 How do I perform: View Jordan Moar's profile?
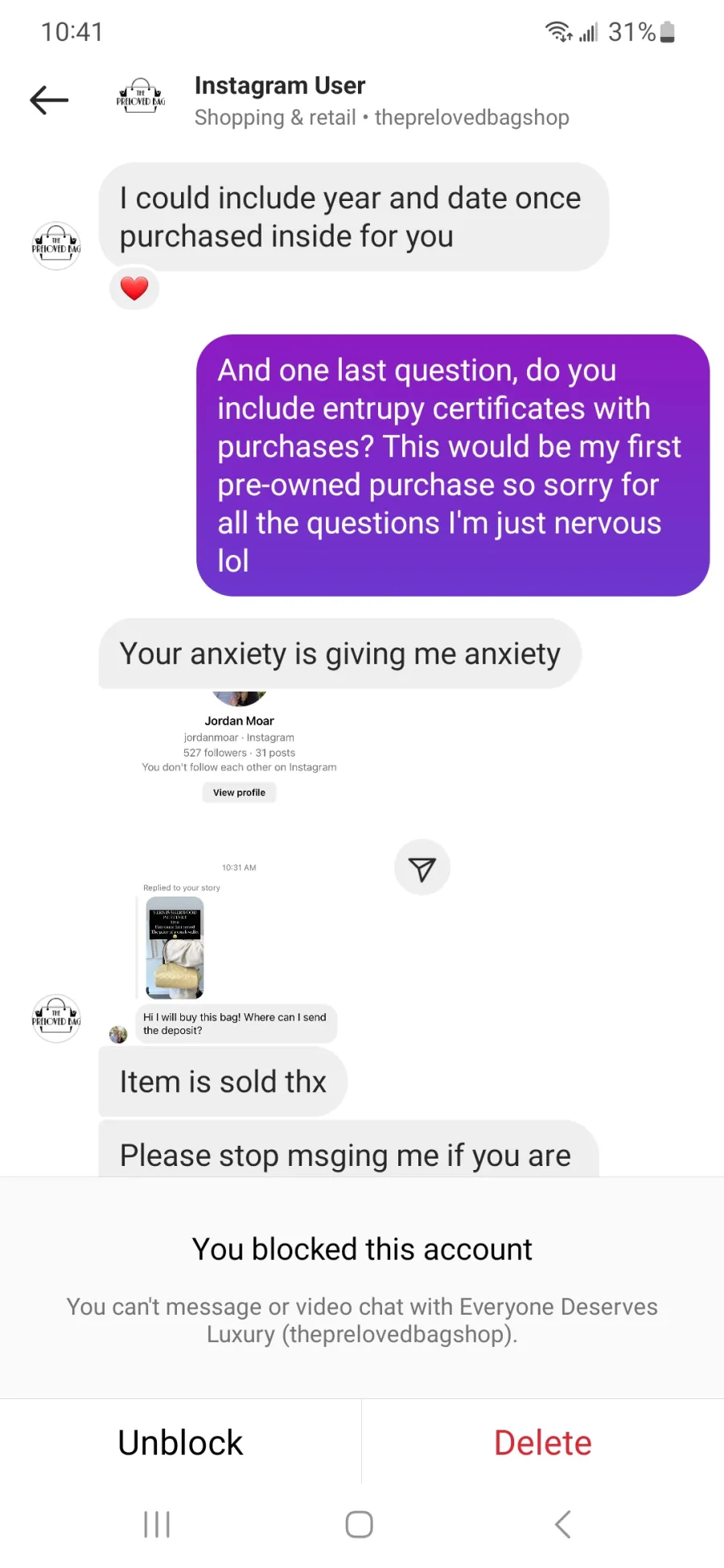click(x=239, y=793)
